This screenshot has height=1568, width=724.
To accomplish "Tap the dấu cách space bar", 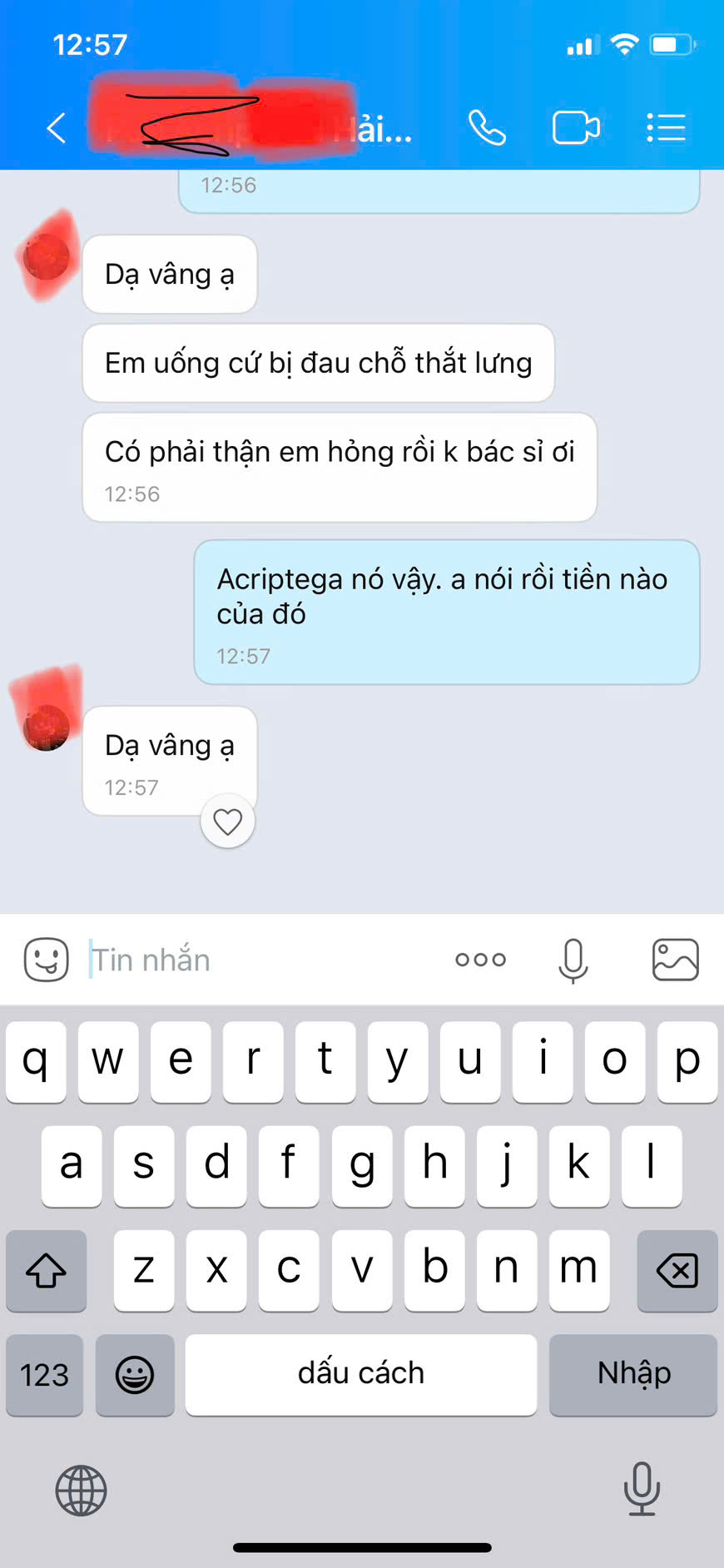I will 361,1374.
